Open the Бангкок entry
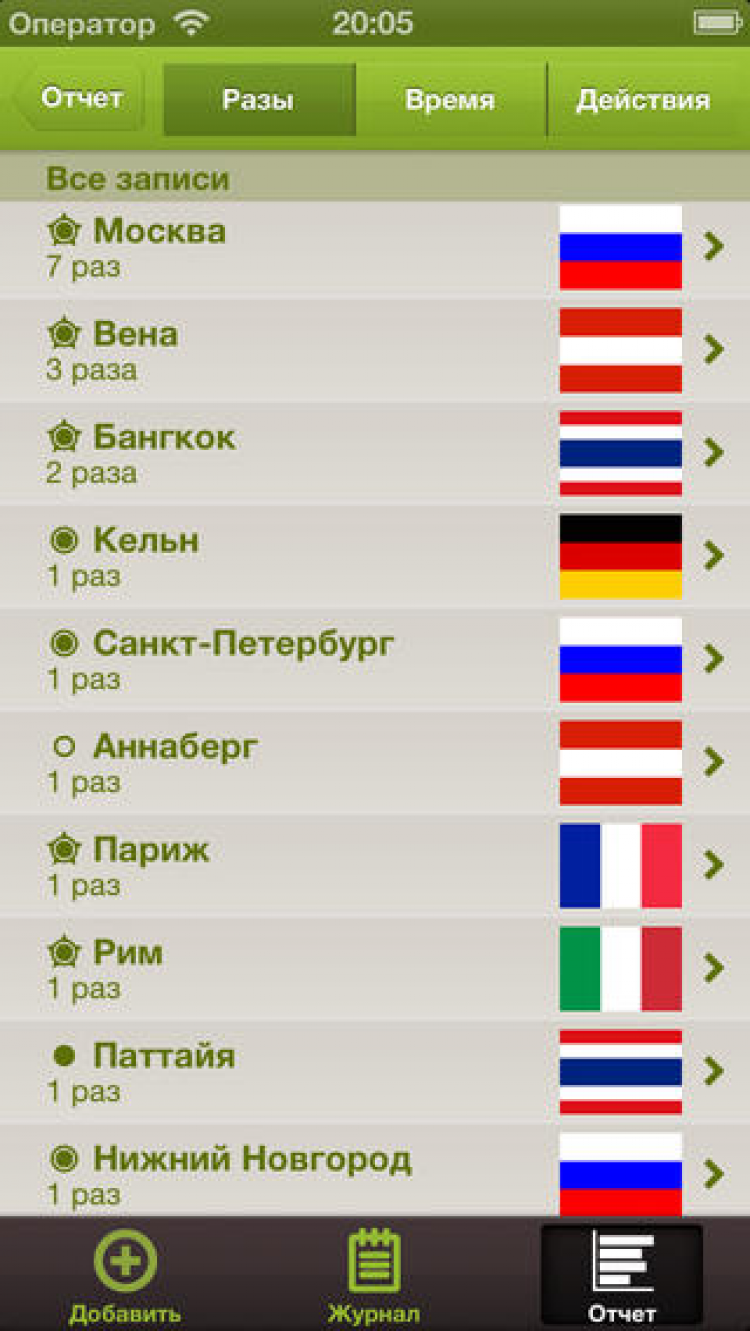This screenshot has width=750, height=1331. pos(375,453)
